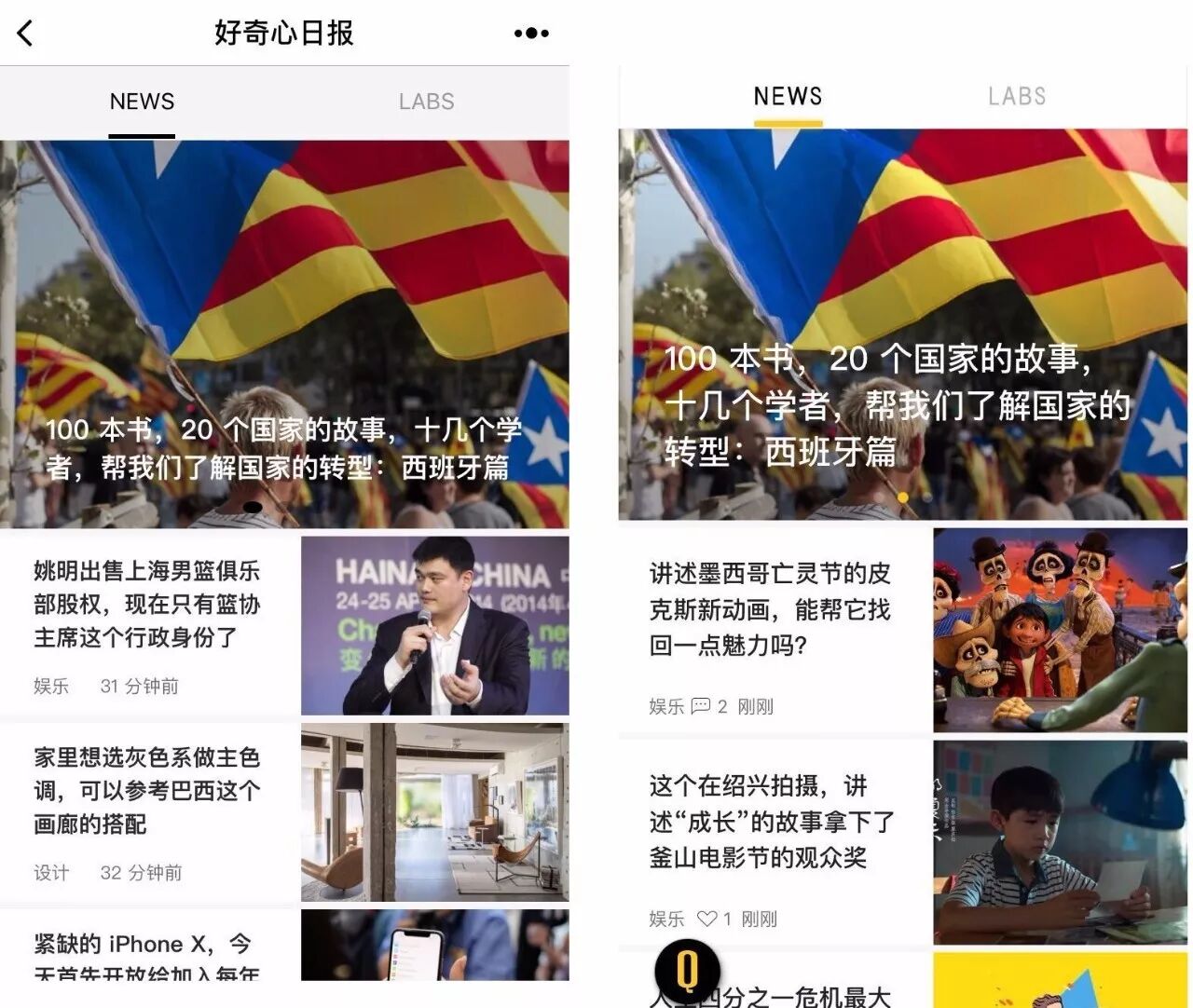Open the Shaoxing Busan film festival article
Image resolution: width=1193 pixels, height=1008 pixels.
772,822
